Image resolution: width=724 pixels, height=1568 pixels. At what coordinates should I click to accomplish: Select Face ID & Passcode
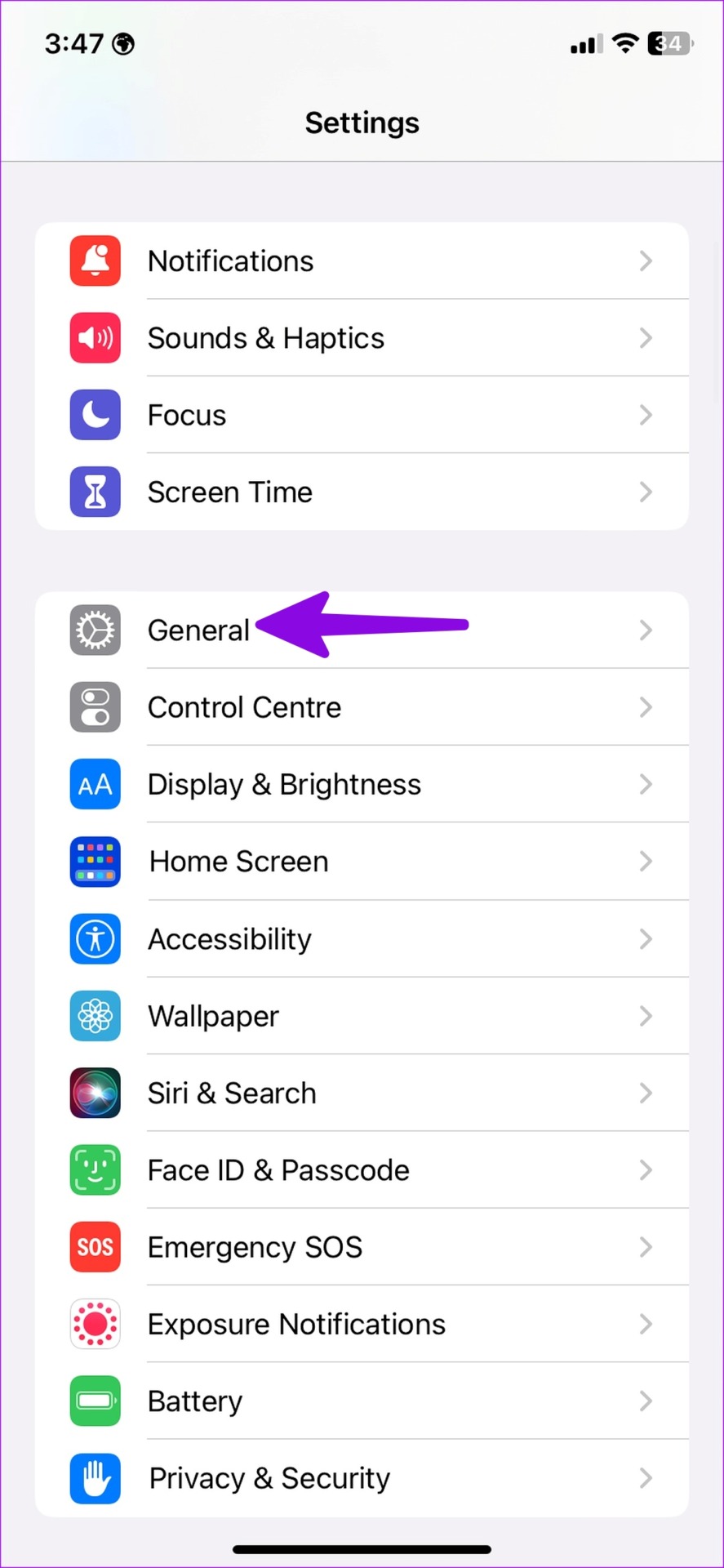coord(362,1170)
